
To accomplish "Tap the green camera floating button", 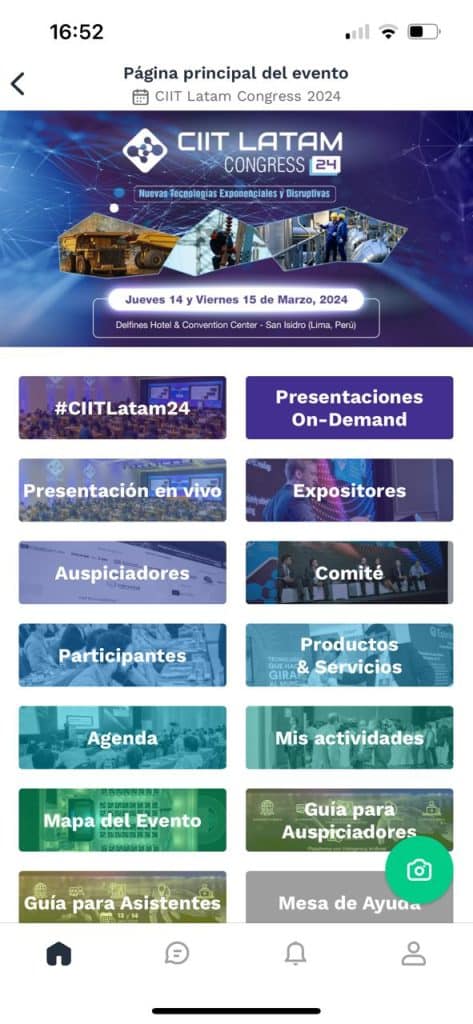I will (x=419, y=870).
